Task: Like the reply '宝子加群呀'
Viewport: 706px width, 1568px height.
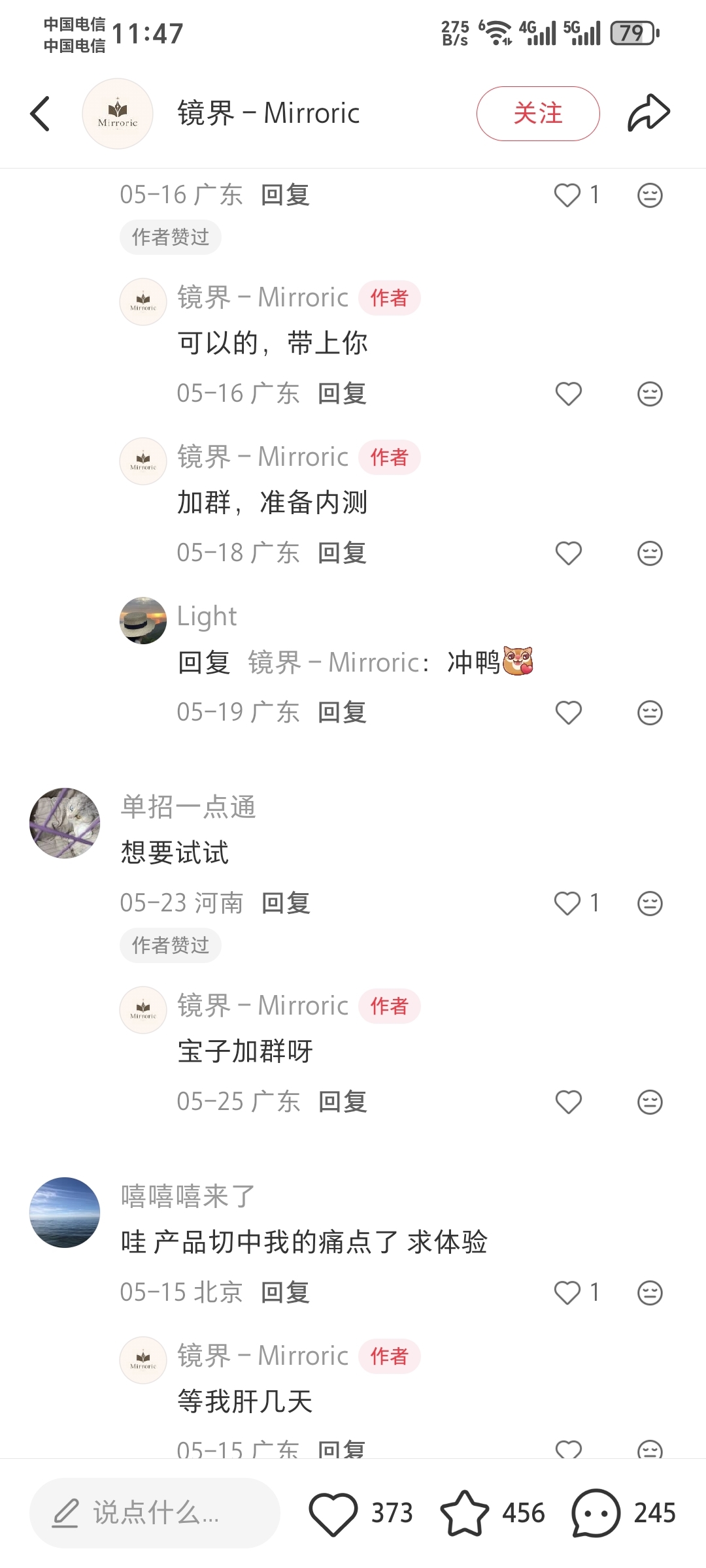Action: (568, 1102)
